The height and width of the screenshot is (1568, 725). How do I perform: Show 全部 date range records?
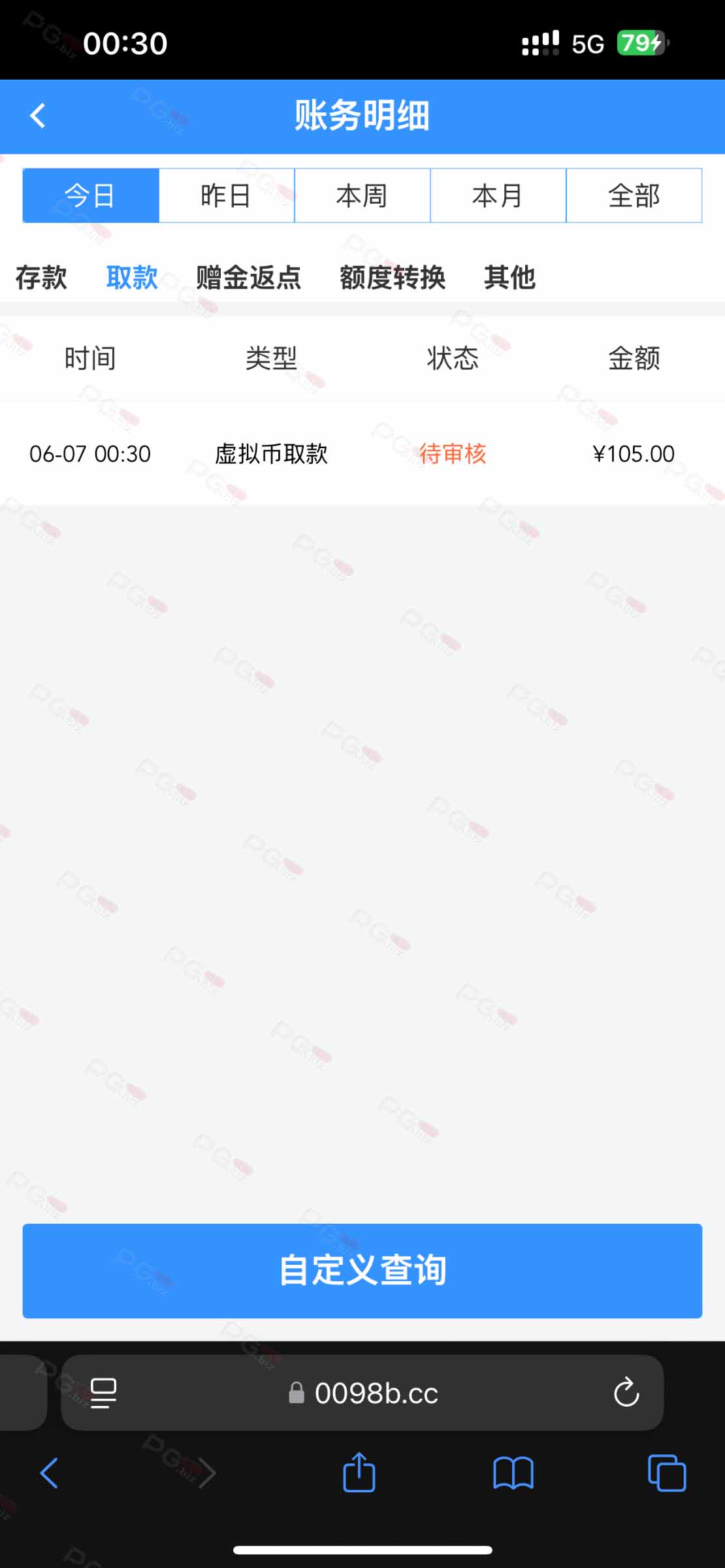[x=634, y=195]
